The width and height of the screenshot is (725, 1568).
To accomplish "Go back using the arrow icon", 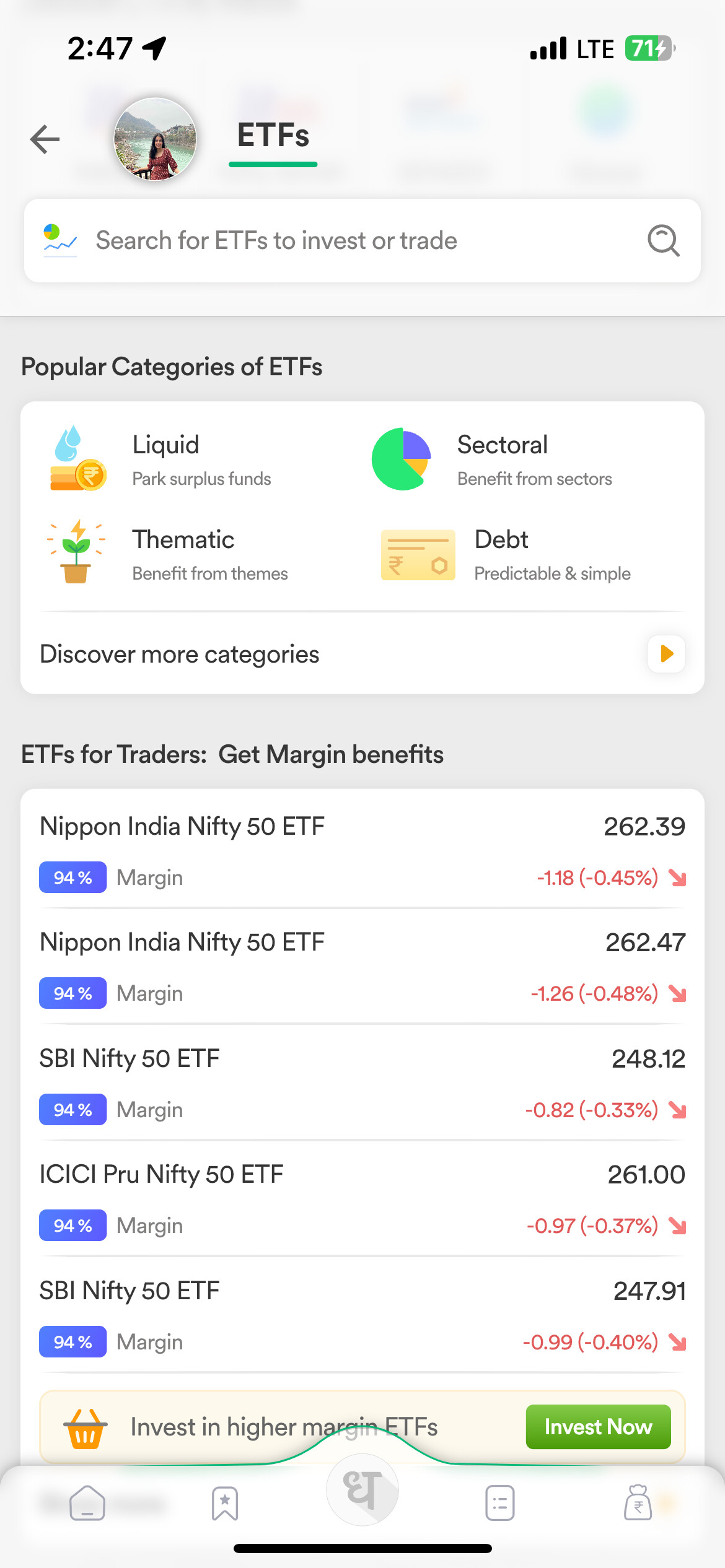I will pyautogui.click(x=45, y=139).
